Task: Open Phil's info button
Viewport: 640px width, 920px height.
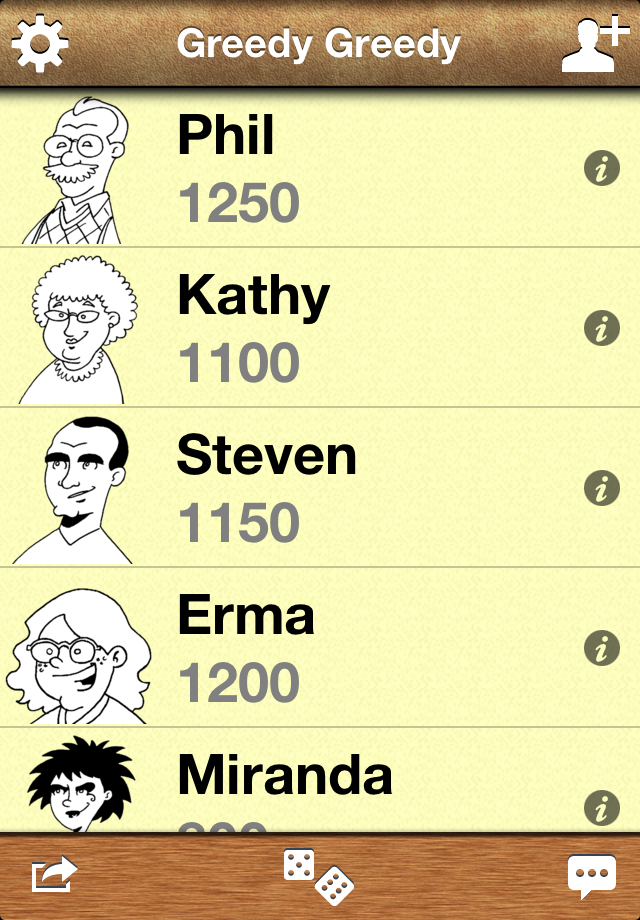Action: pos(601,169)
